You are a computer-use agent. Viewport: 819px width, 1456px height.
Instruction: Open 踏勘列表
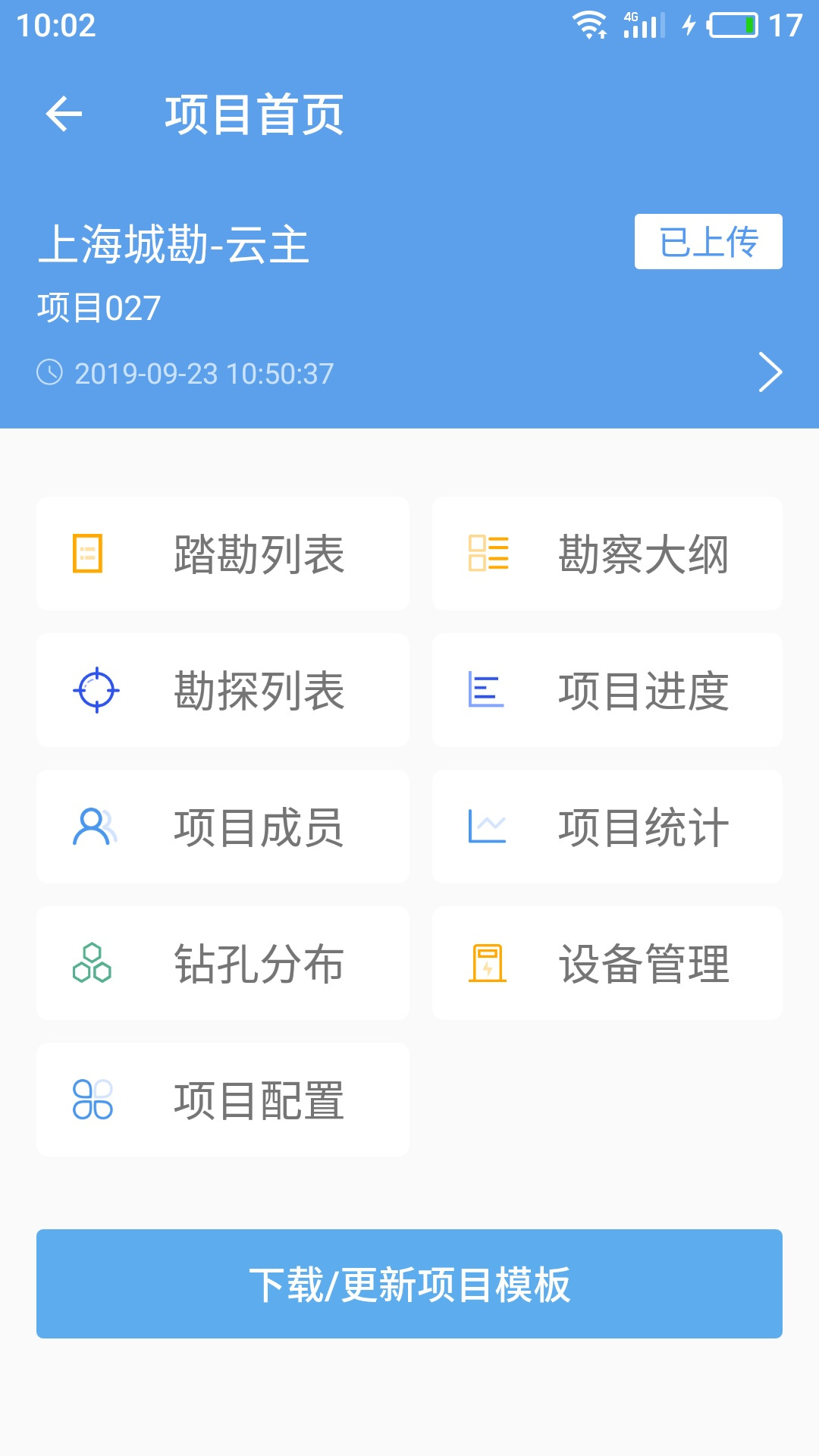coord(223,554)
